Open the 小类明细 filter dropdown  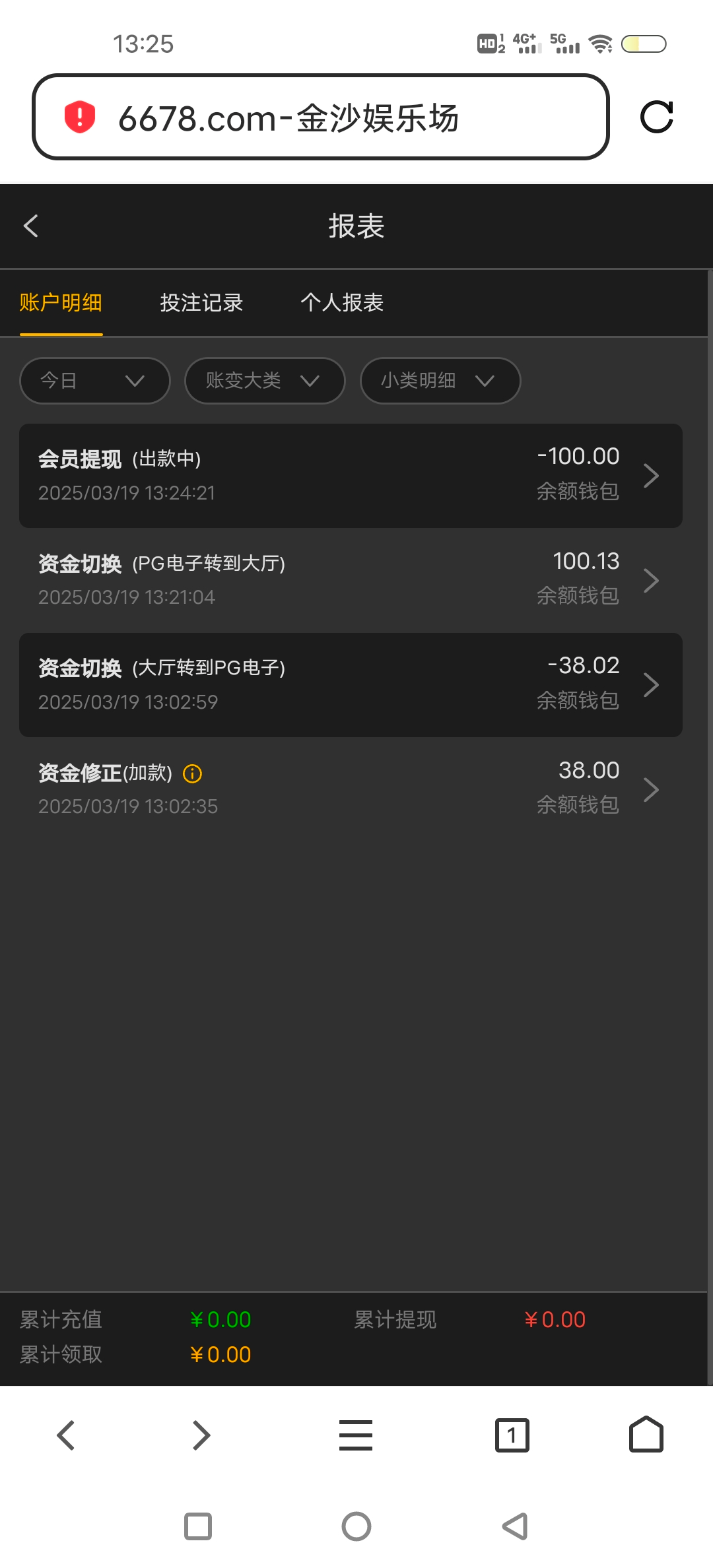coord(440,381)
